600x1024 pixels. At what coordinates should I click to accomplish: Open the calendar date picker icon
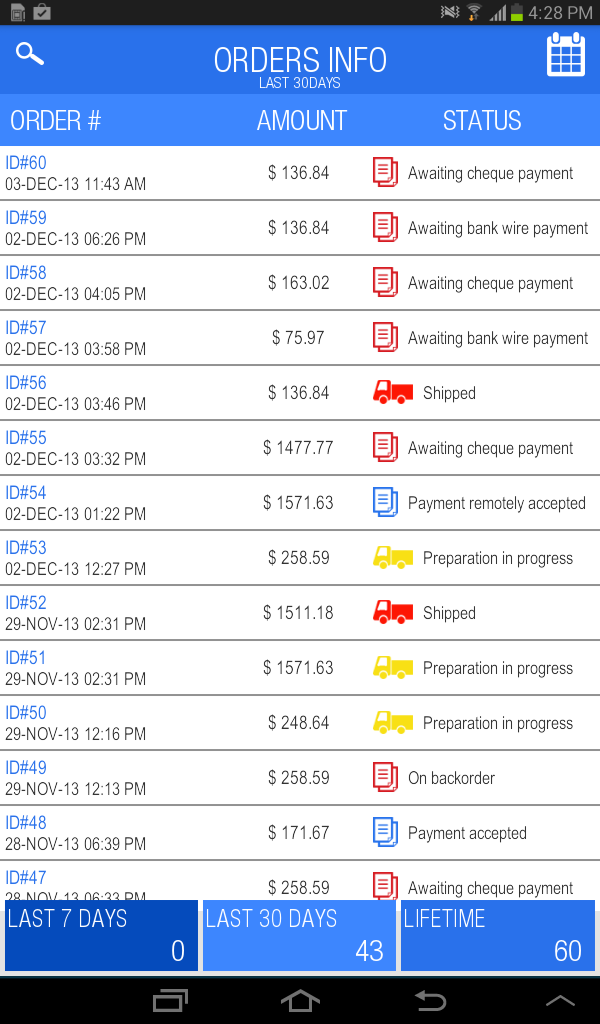click(565, 54)
